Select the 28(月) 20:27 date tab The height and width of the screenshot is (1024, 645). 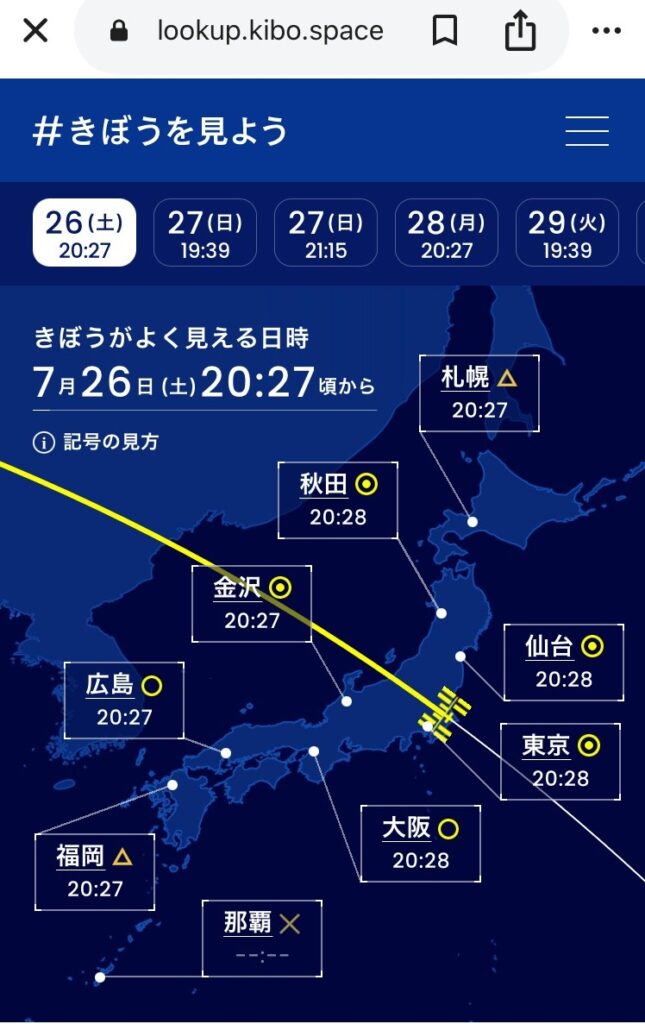click(x=447, y=233)
